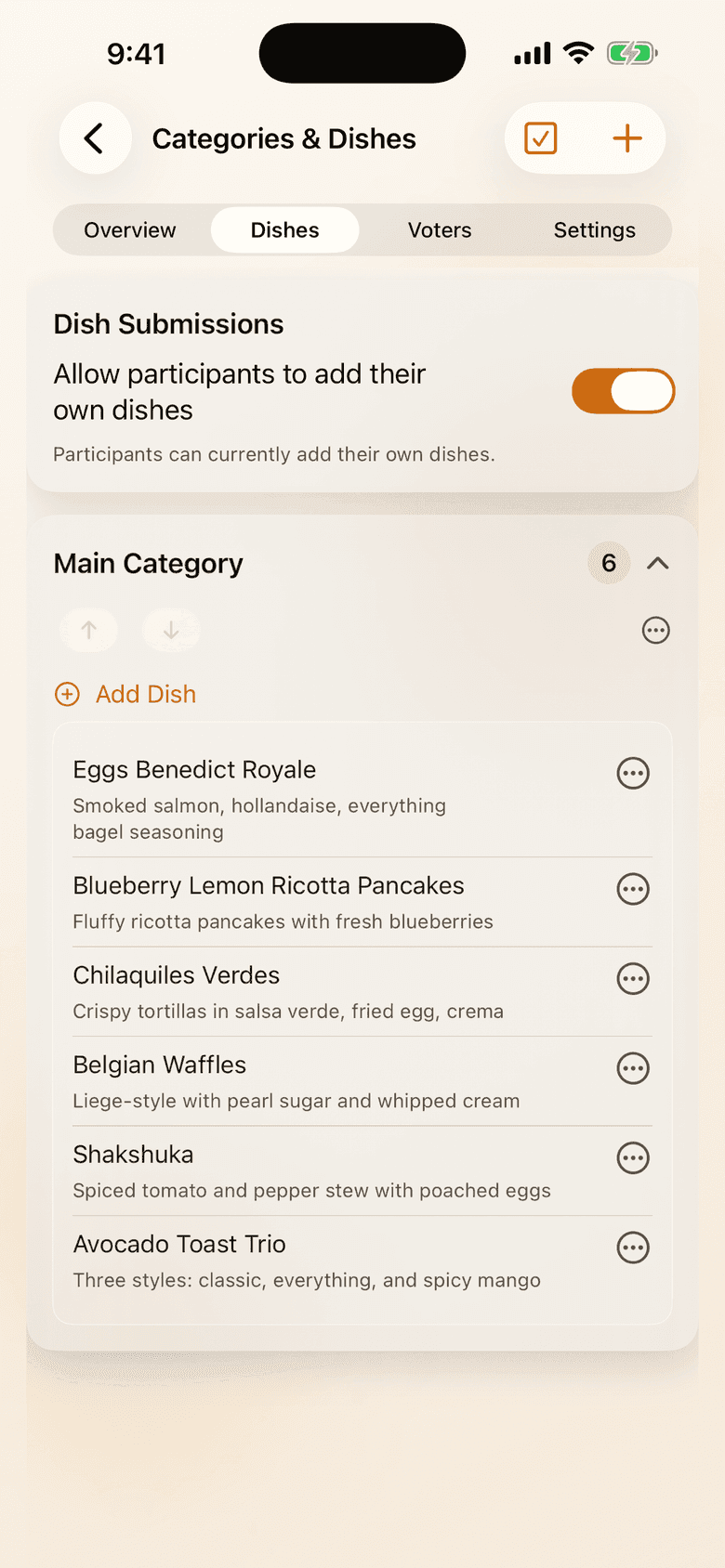
Task: Open the options menu for Main Category
Action: pos(656,630)
